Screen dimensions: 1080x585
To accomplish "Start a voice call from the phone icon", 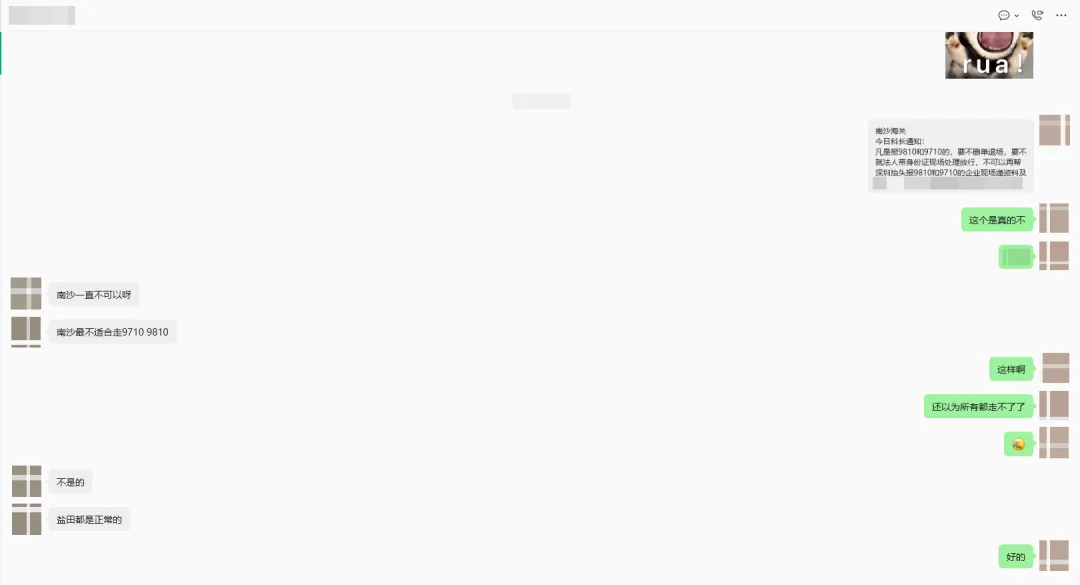I will tap(1037, 15).
